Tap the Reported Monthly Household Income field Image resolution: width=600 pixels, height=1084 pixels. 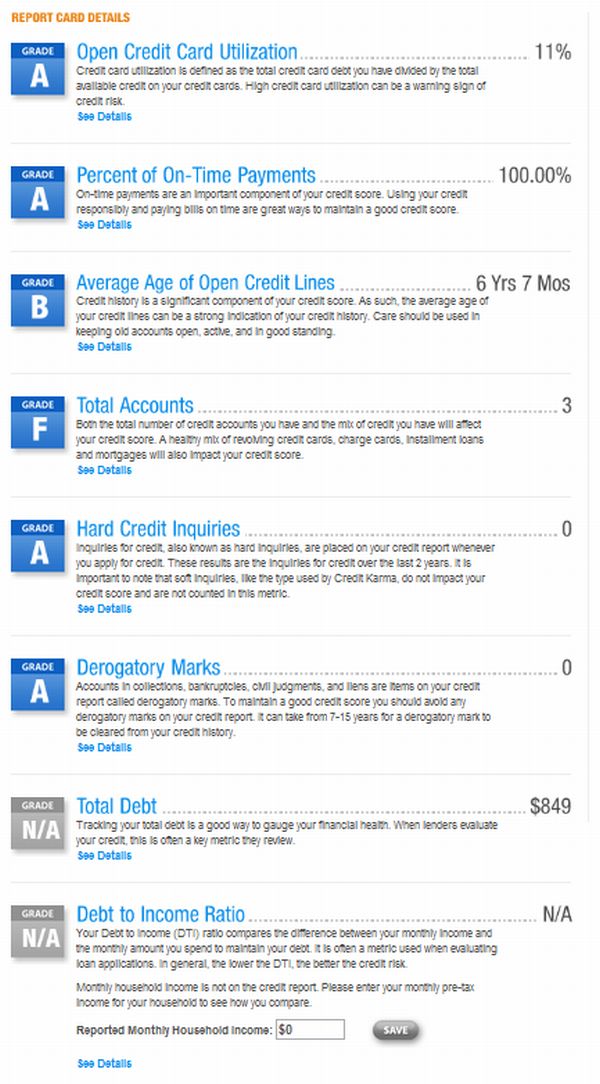(x=310, y=1029)
